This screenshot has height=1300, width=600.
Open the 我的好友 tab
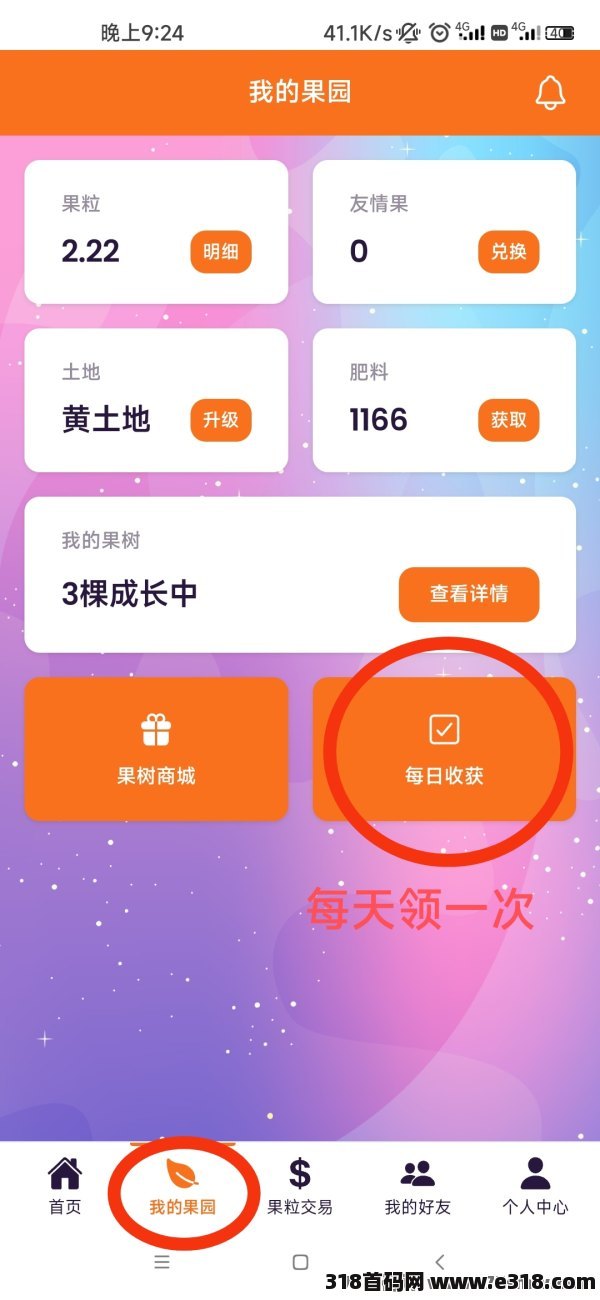418,1187
